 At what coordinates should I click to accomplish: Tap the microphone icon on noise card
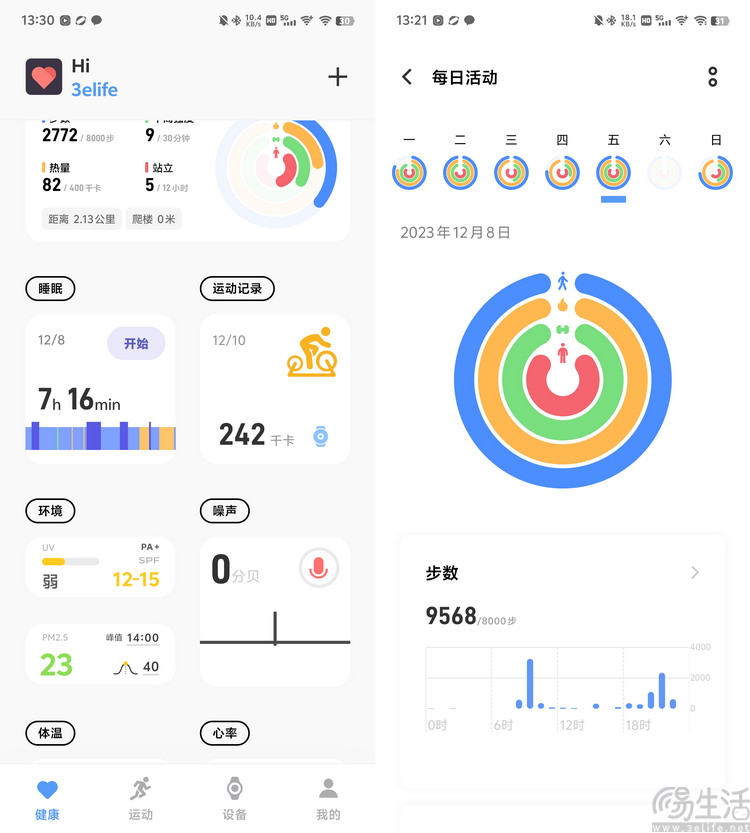click(319, 568)
